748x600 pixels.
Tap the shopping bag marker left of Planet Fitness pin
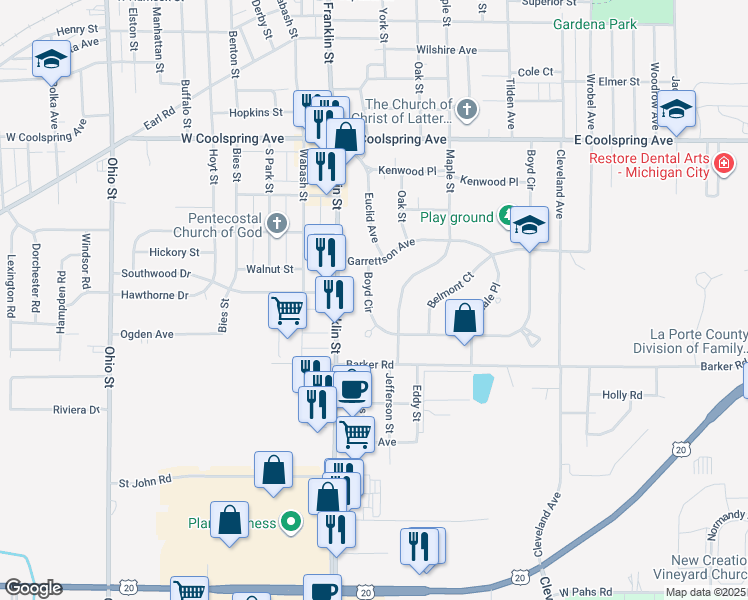229,522
